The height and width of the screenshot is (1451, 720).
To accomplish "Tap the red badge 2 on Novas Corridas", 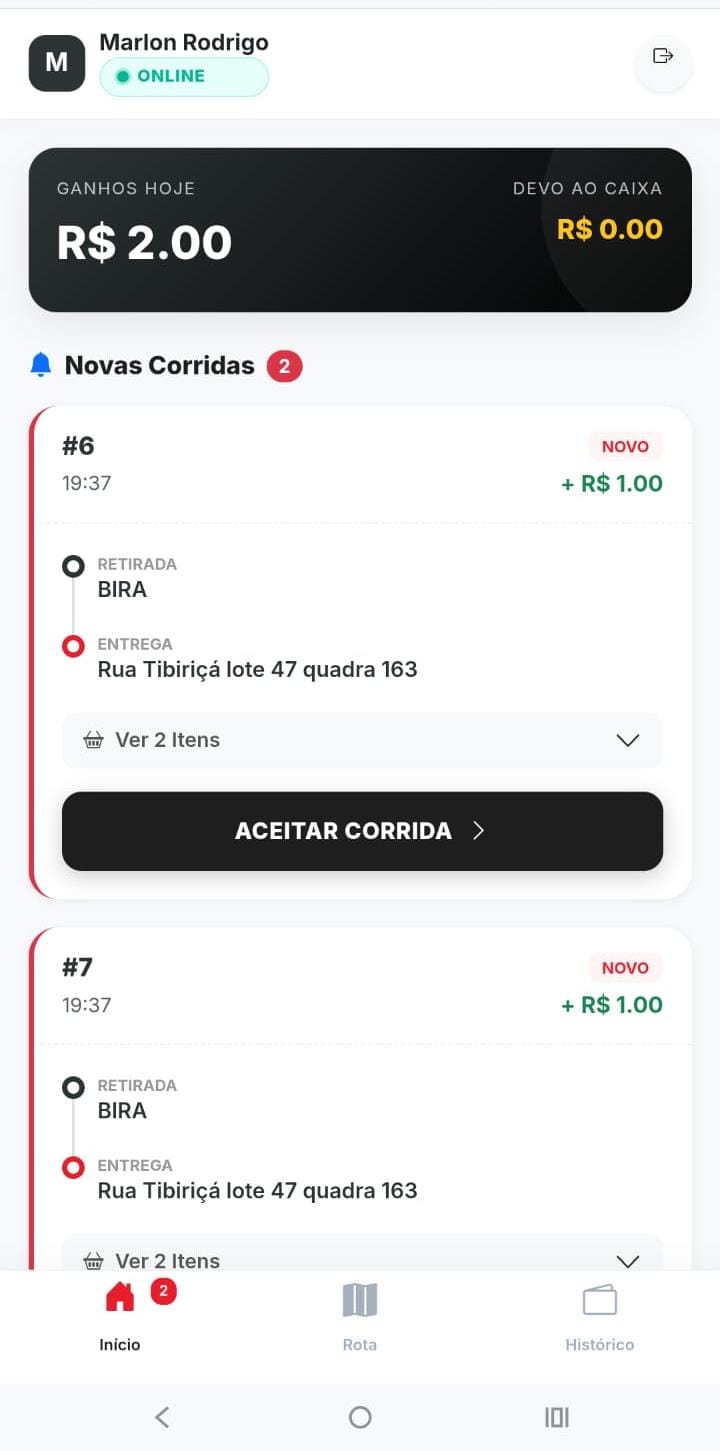I will point(285,365).
